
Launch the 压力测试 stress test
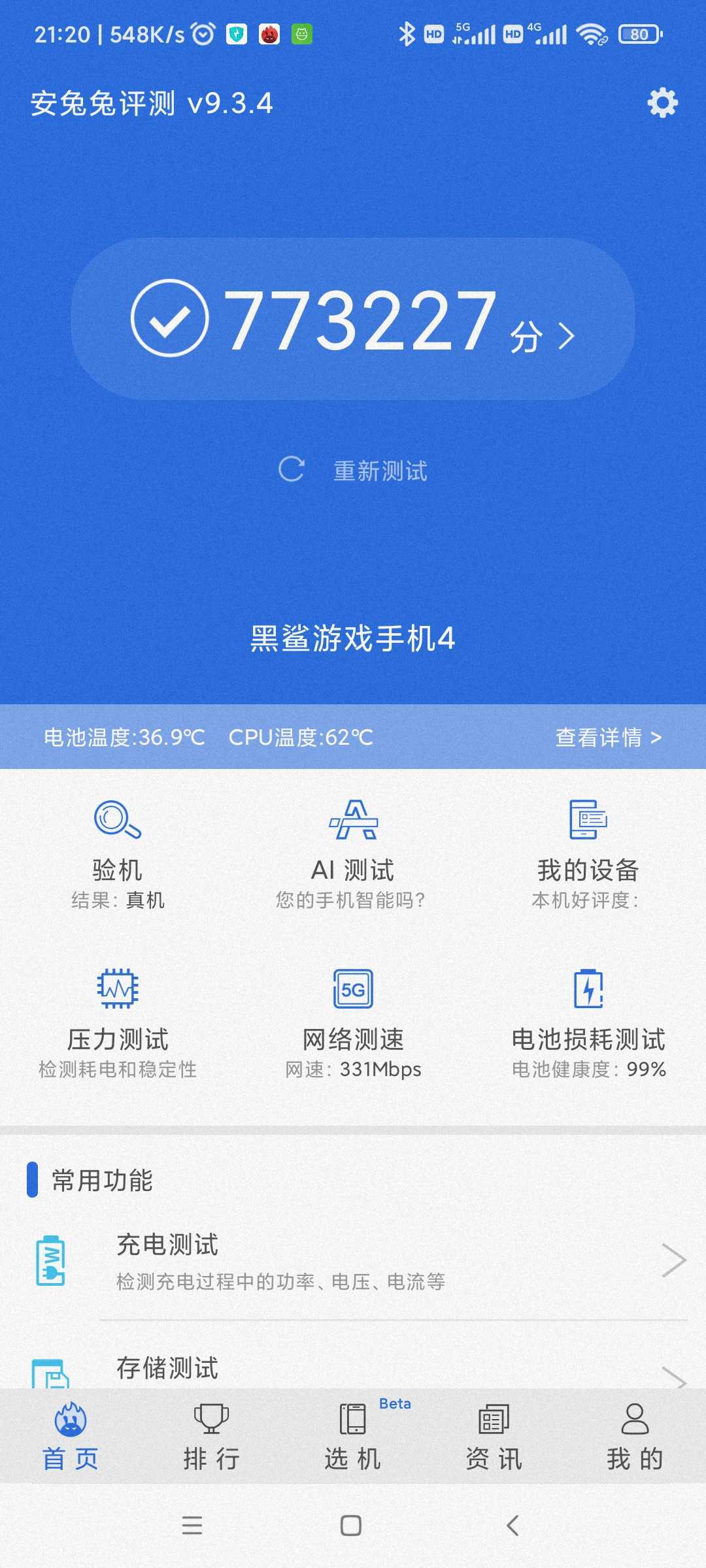[x=118, y=1024]
